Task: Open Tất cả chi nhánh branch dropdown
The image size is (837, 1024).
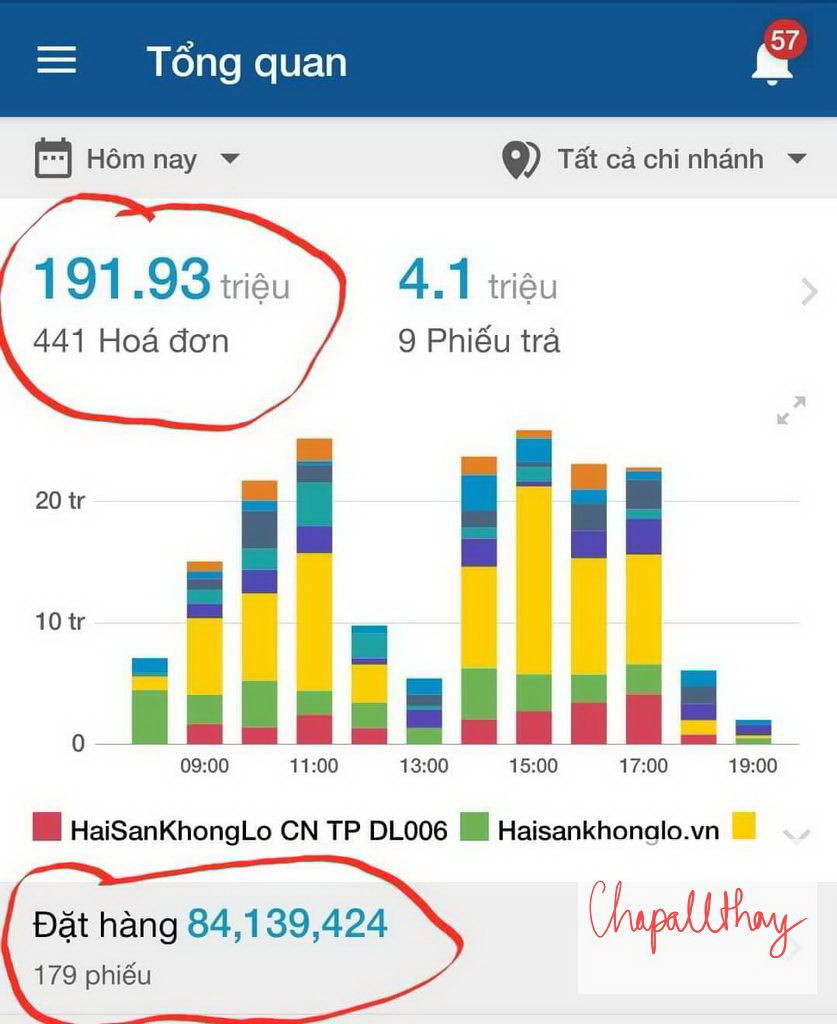Action: click(x=656, y=159)
